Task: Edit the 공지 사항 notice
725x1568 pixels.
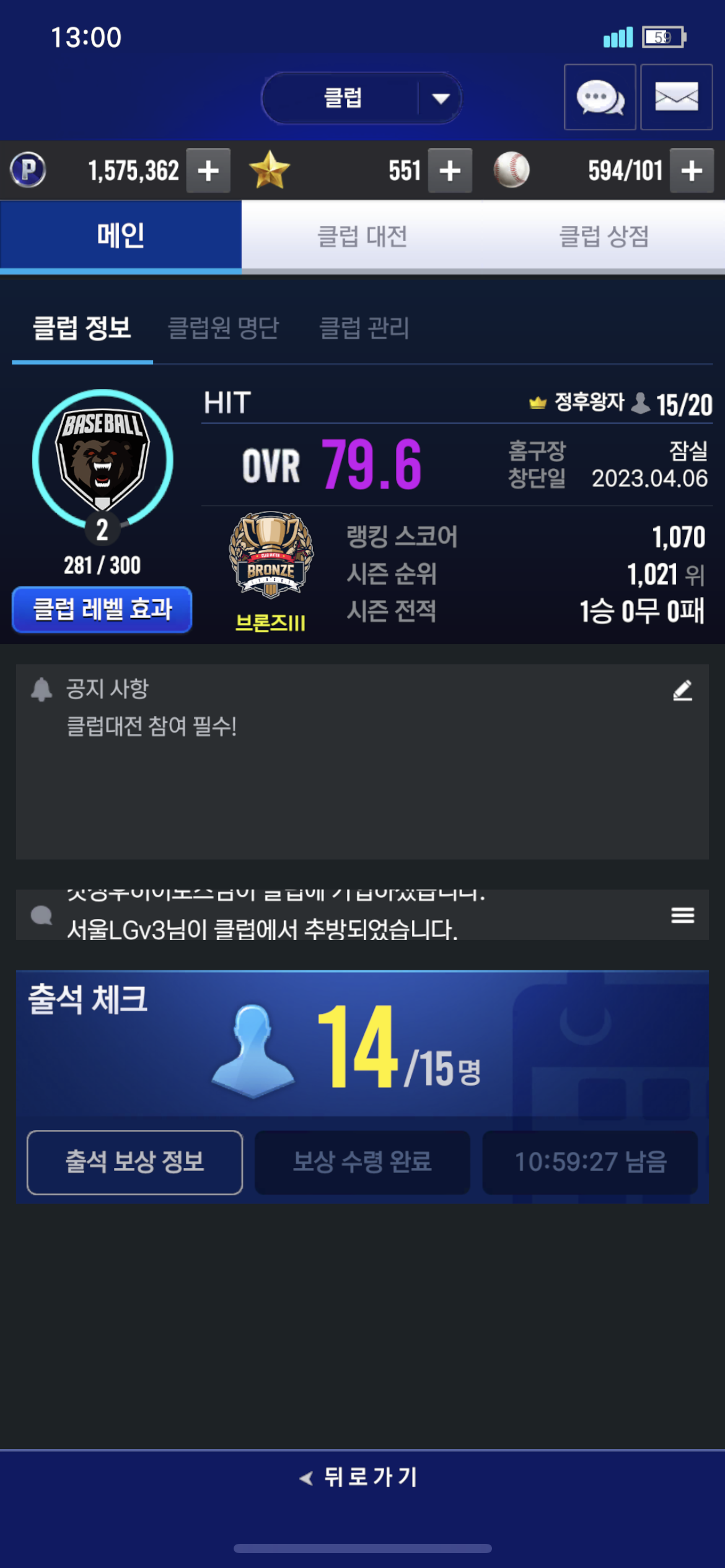Action: pyautogui.click(x=682, y=690)
